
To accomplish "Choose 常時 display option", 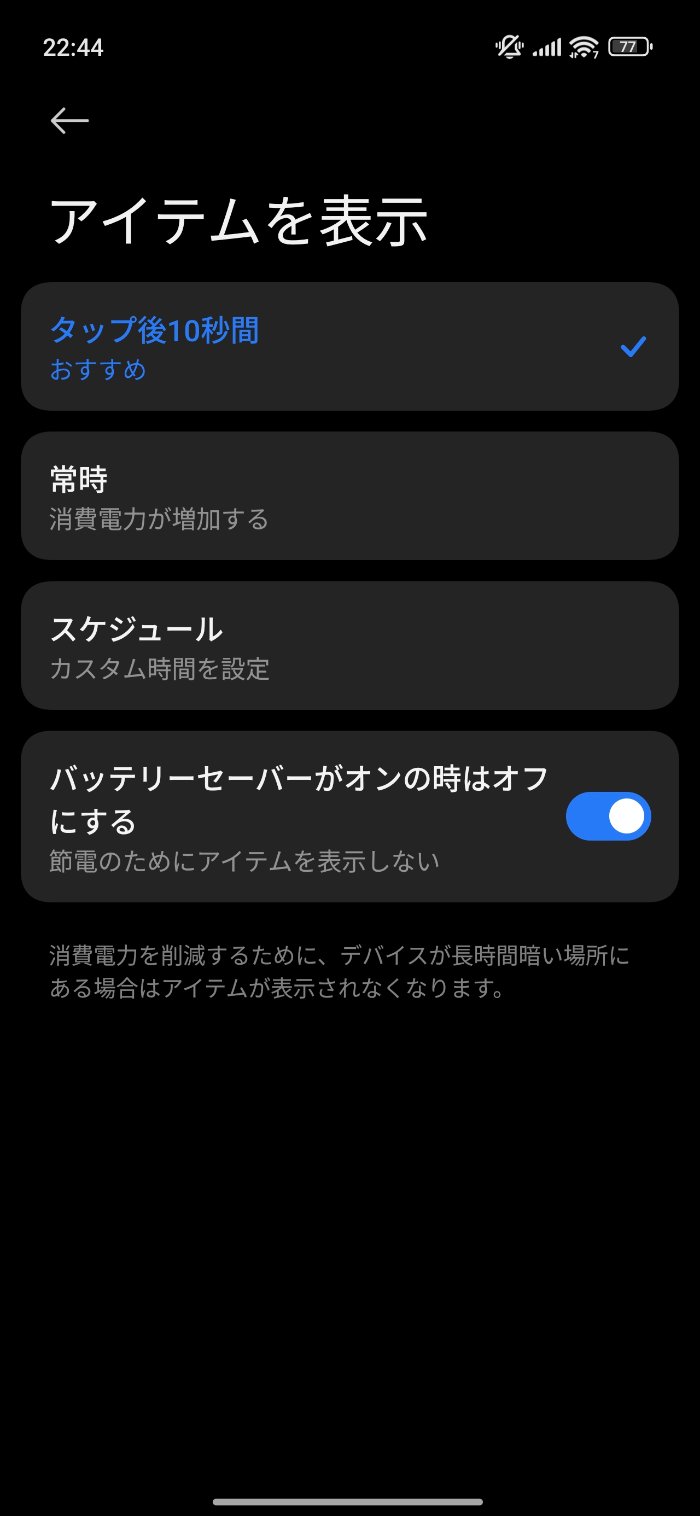I will [349, 496].
